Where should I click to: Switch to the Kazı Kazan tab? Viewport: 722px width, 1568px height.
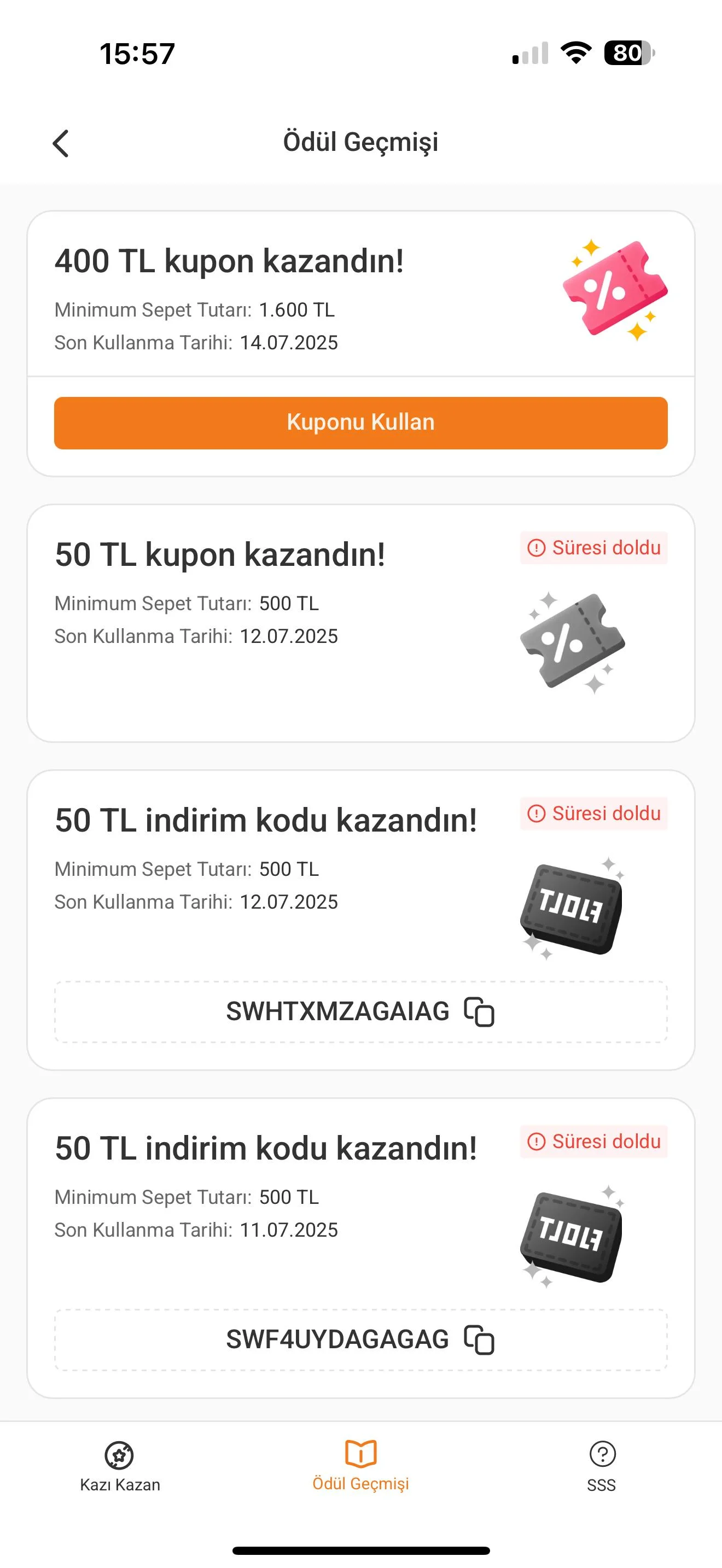coord(120,1466)
